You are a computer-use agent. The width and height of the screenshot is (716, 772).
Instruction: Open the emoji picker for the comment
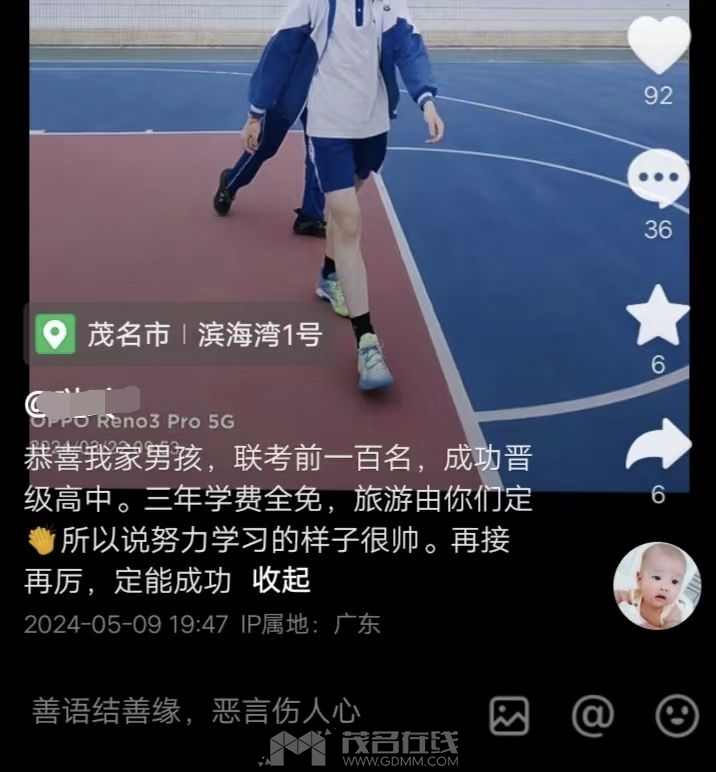click(x=676, y=714)
